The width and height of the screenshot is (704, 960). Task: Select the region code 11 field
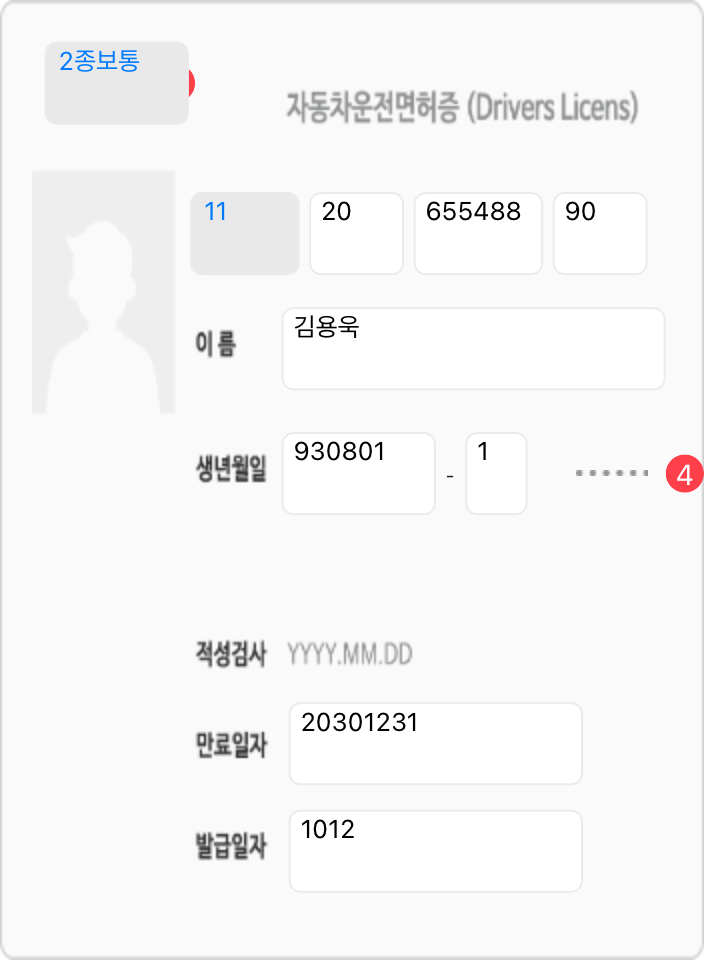click(x=244, y=233)
